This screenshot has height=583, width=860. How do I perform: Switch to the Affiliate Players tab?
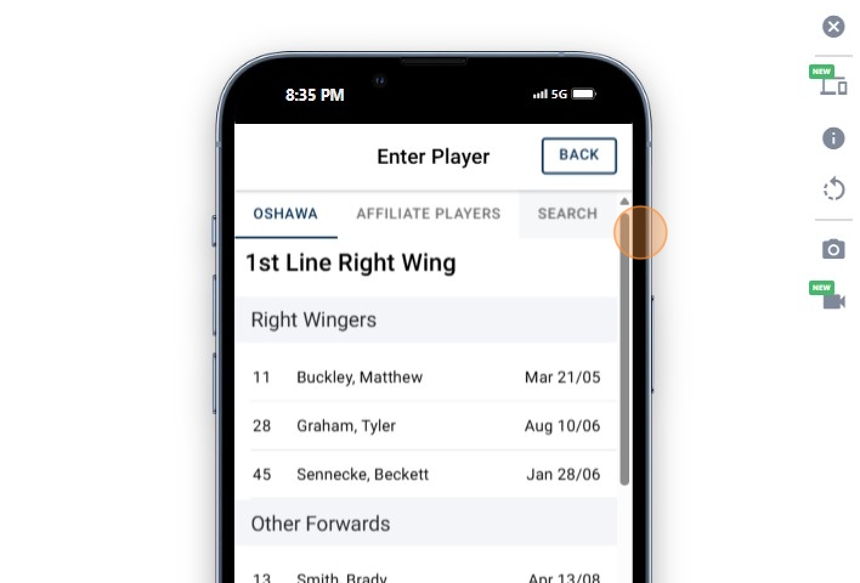[x=428, y=214]
